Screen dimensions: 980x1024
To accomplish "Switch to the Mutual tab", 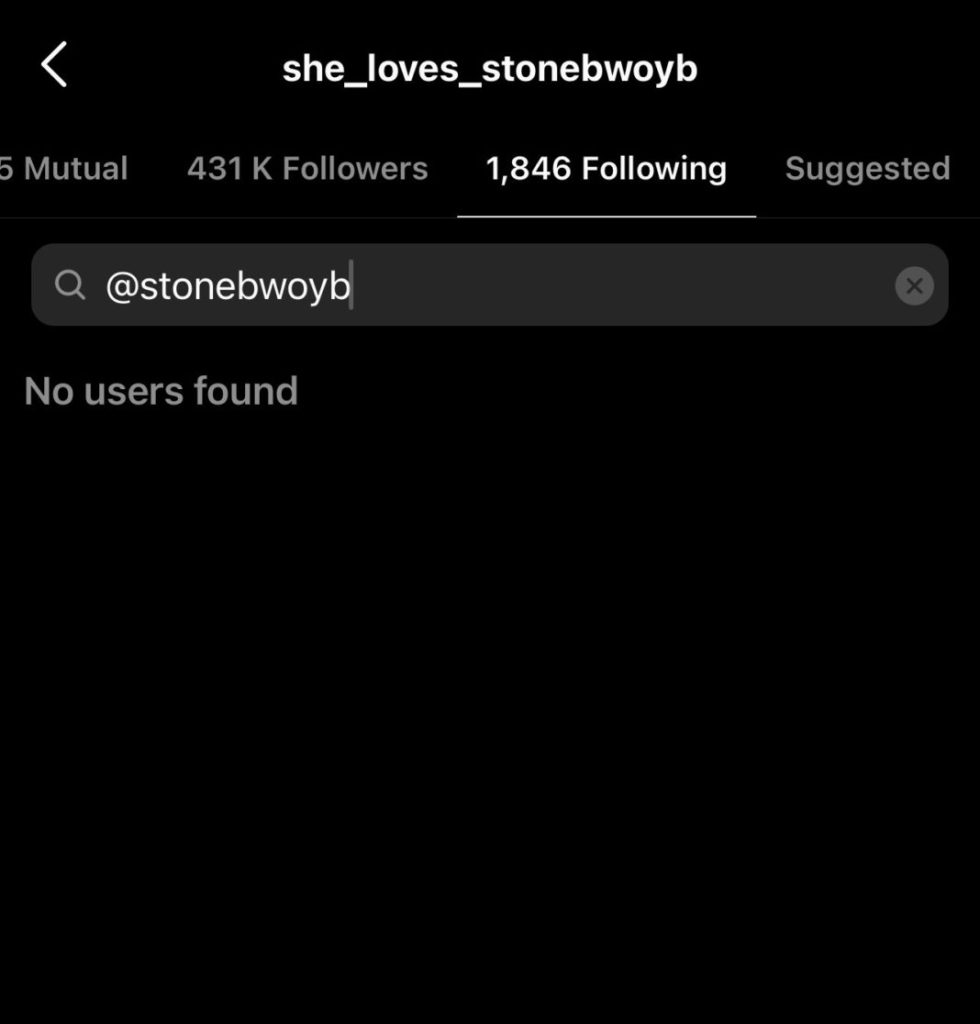I will coord(64,169).
